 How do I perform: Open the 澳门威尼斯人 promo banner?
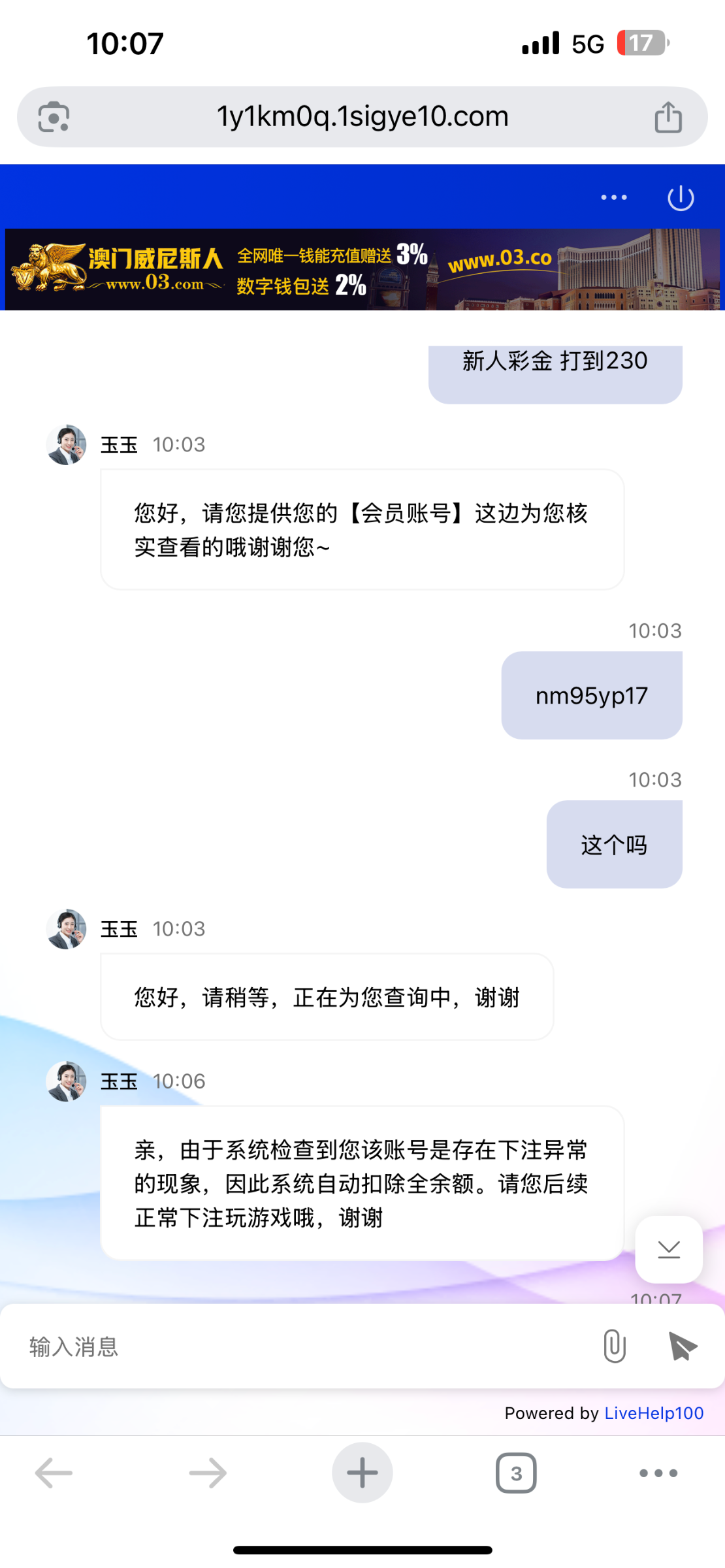click(362, 269)
